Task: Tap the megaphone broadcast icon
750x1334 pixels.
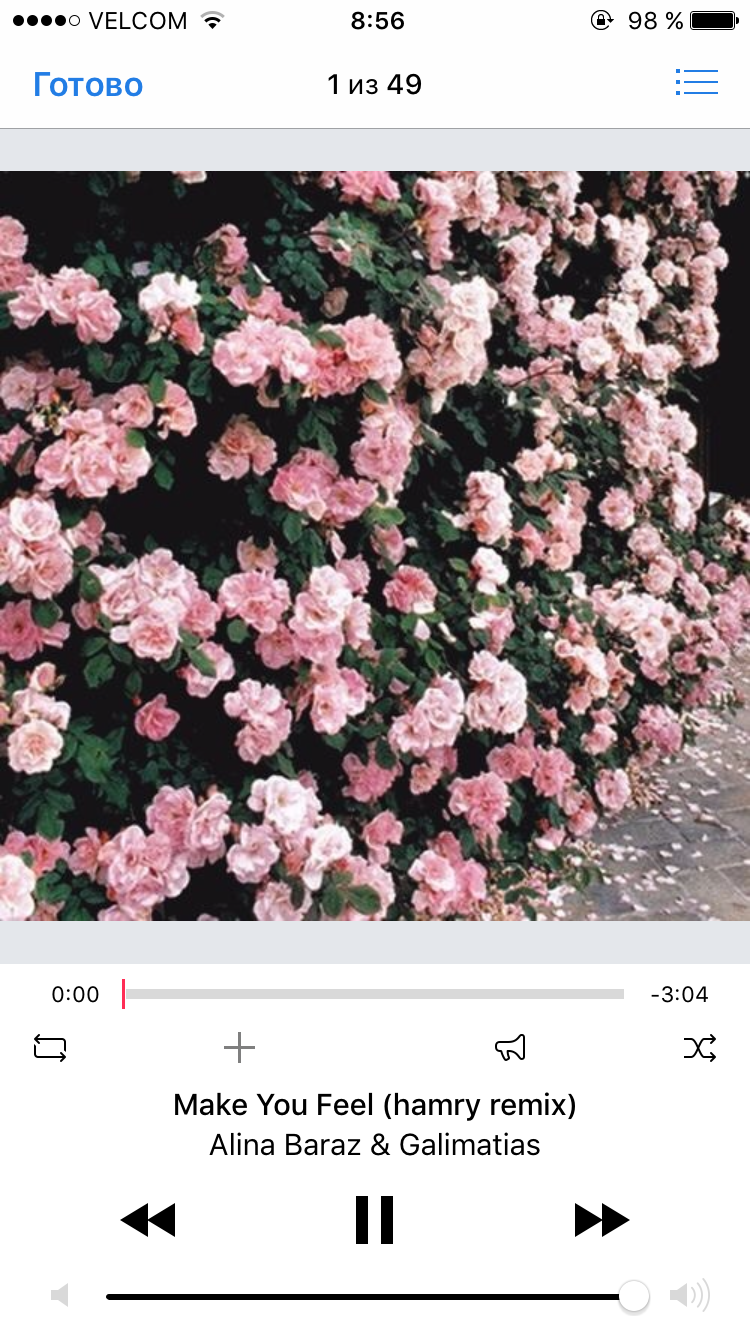Action: 511,1048
